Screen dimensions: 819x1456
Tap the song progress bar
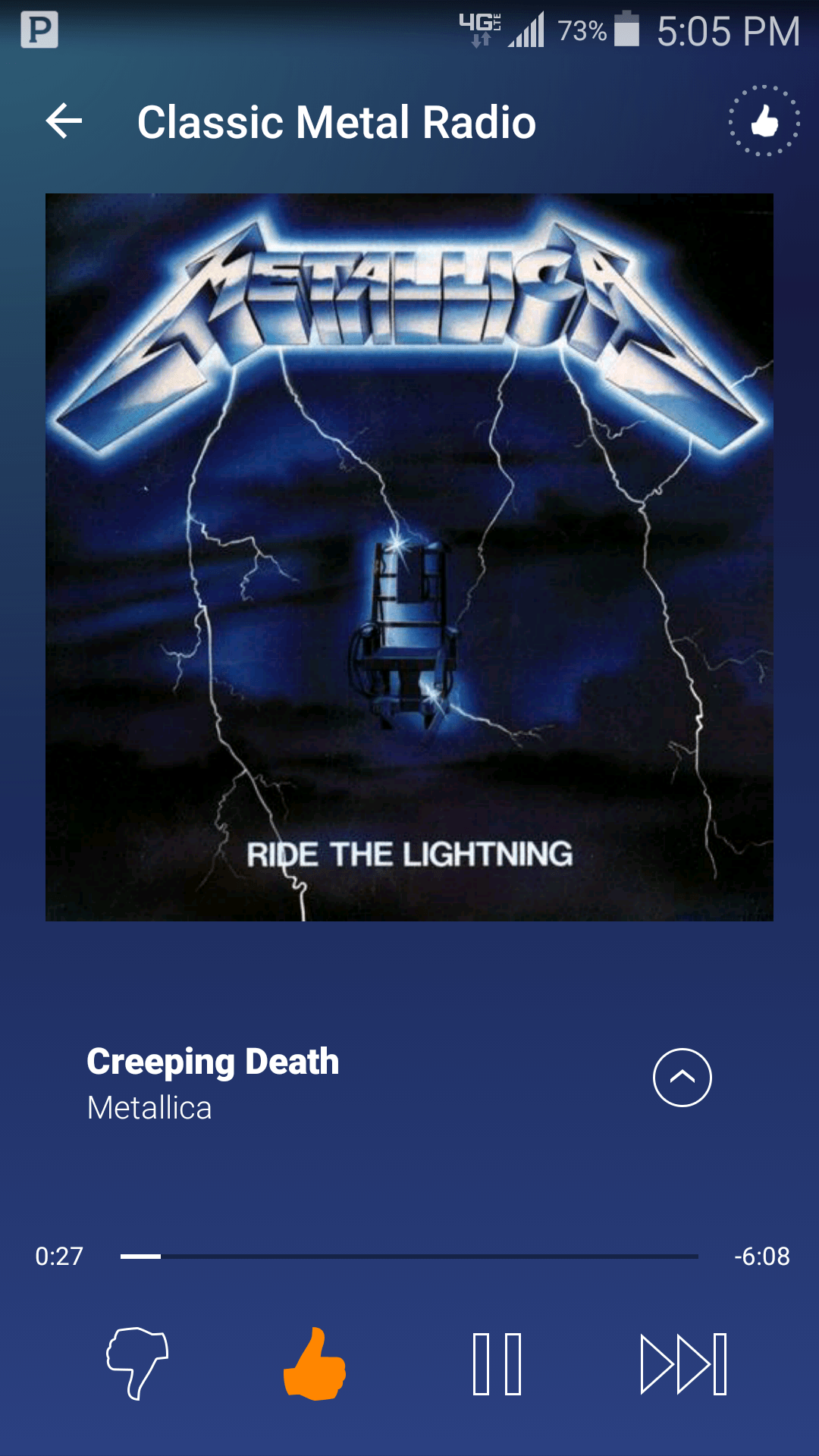coord(409,1257)
